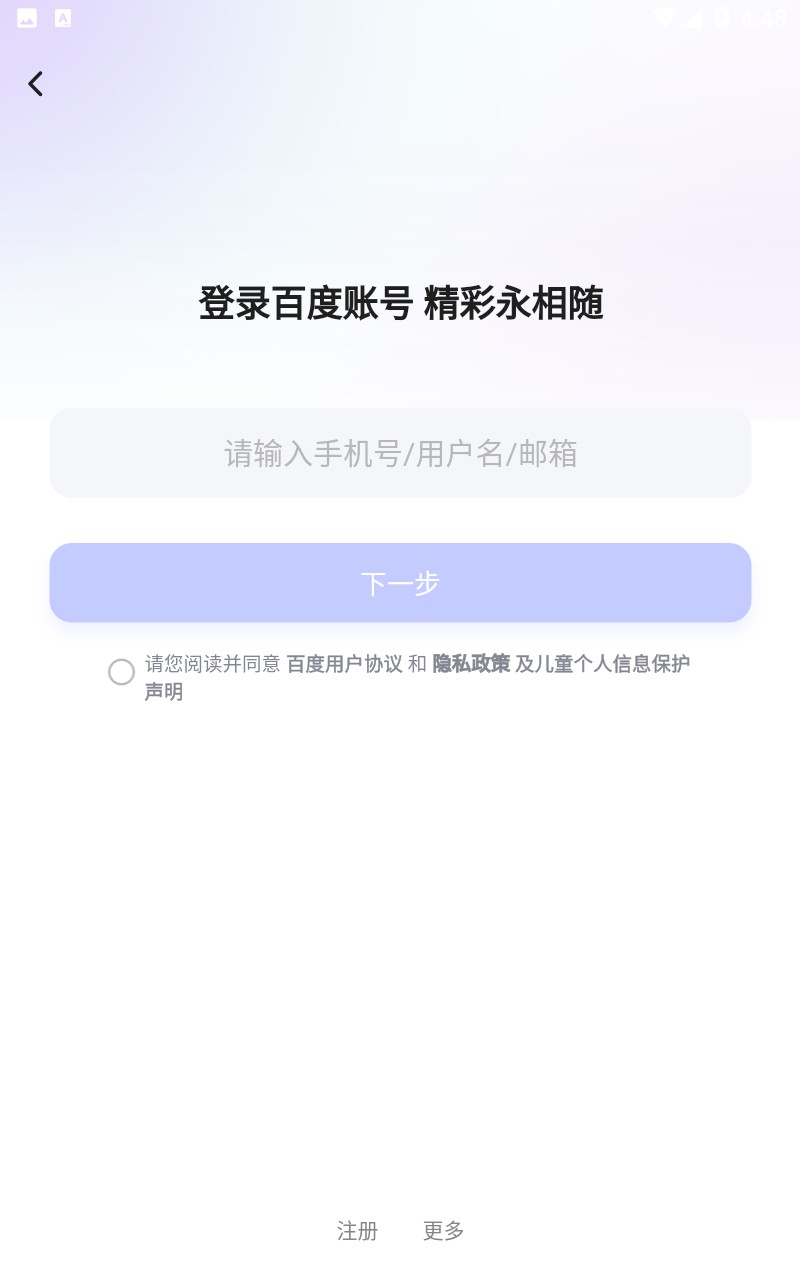The width and height of the screenshot is (800, 1280).
Task: Tap the Wi-Fi status icon
Action: tap(663, 17)
